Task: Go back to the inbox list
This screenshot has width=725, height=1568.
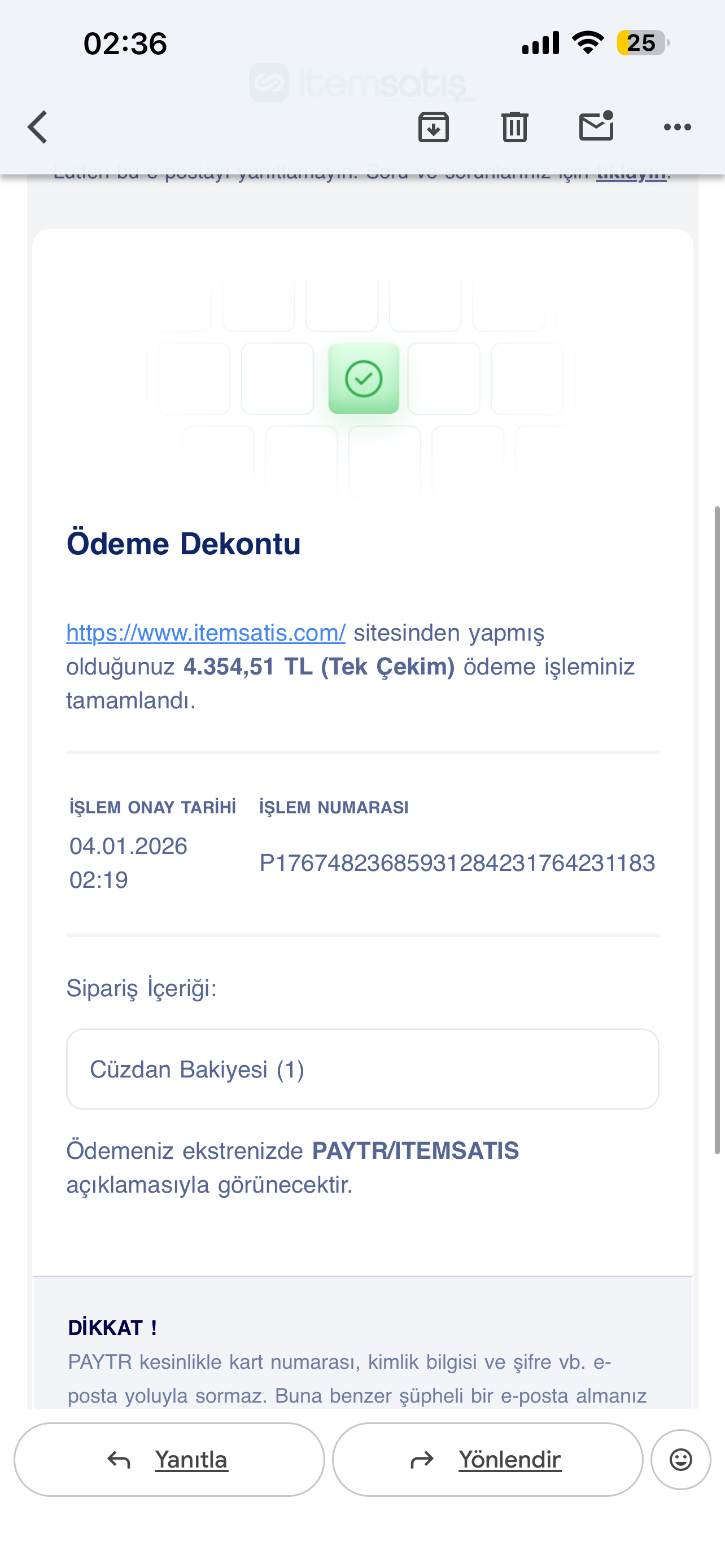Action: click(x=38, y=127)
